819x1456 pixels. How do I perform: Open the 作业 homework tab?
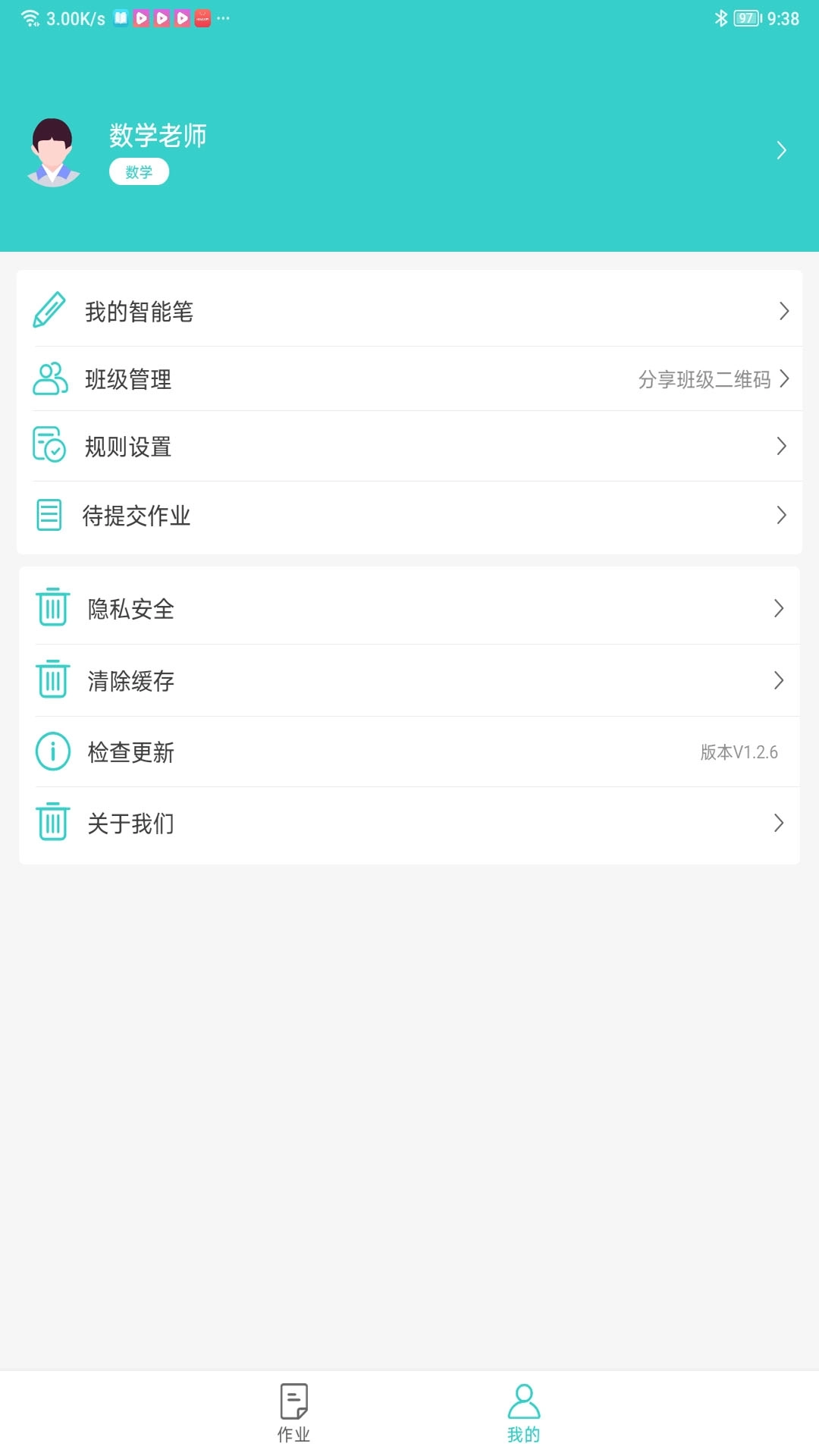coord(293,1411)
